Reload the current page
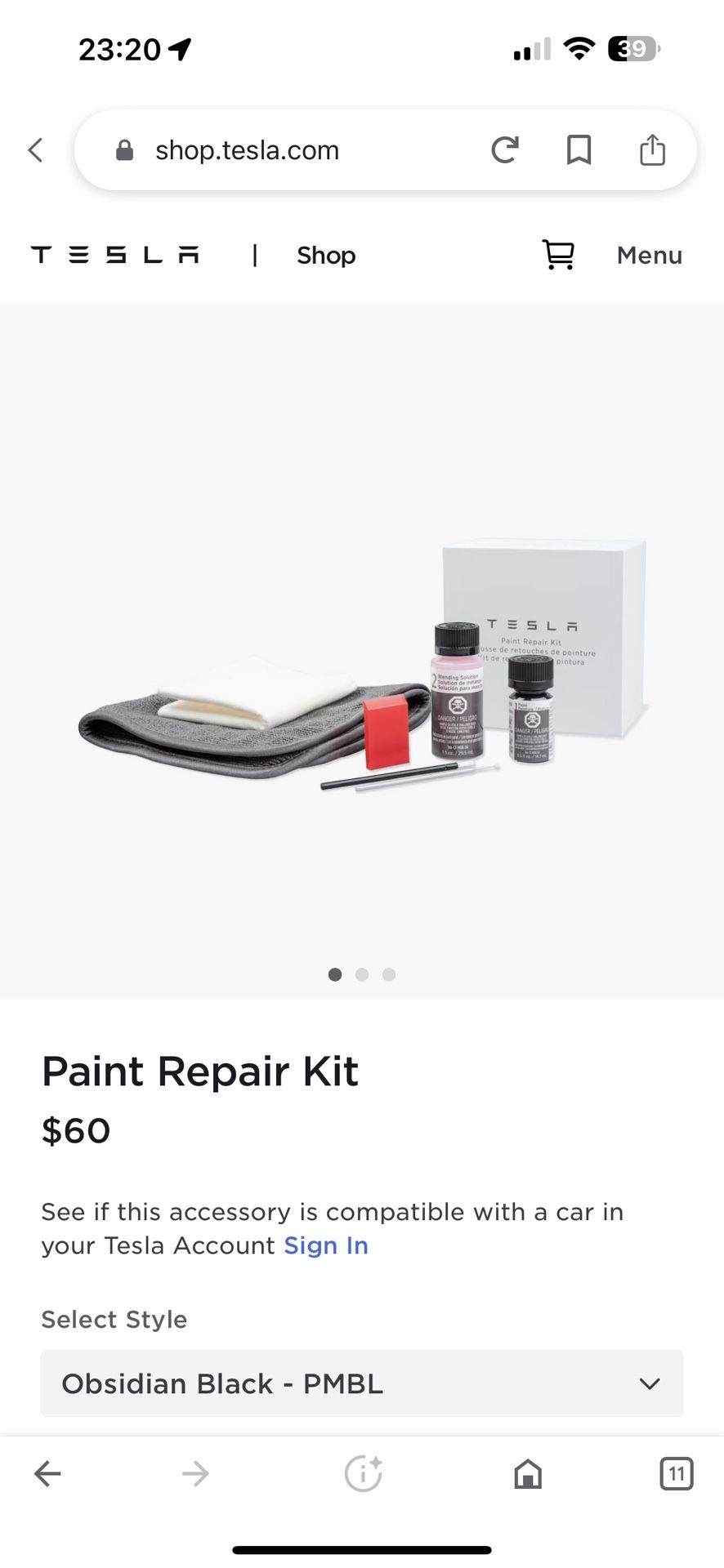The image size is (724, 1568). [x=504, y=150]
